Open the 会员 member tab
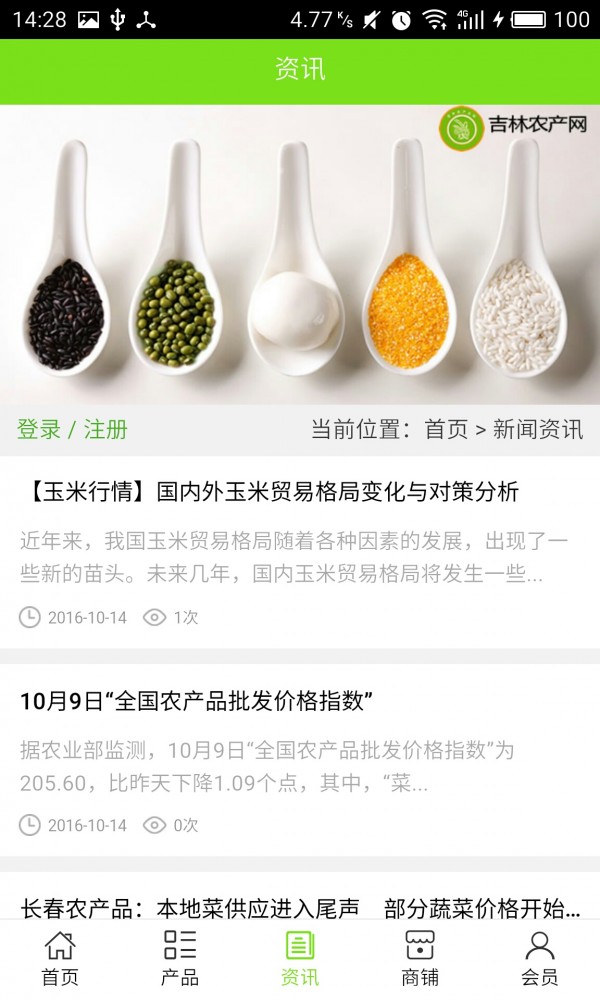Screen dimensions: 600x1000 point(540,958)
